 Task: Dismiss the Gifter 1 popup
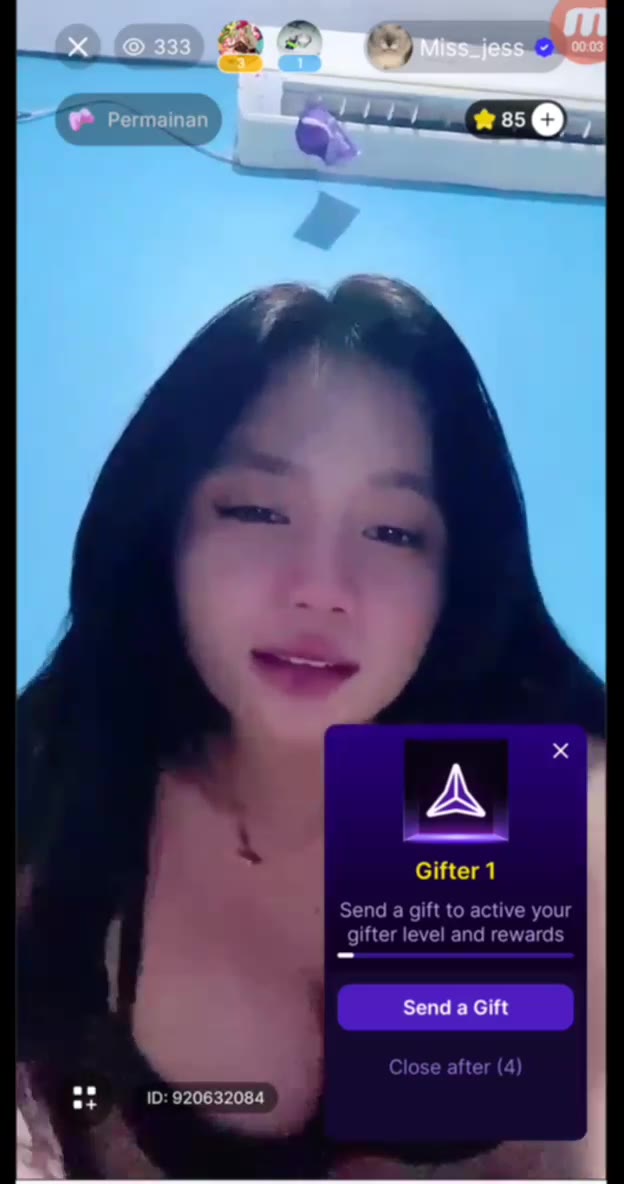(560, 751)
